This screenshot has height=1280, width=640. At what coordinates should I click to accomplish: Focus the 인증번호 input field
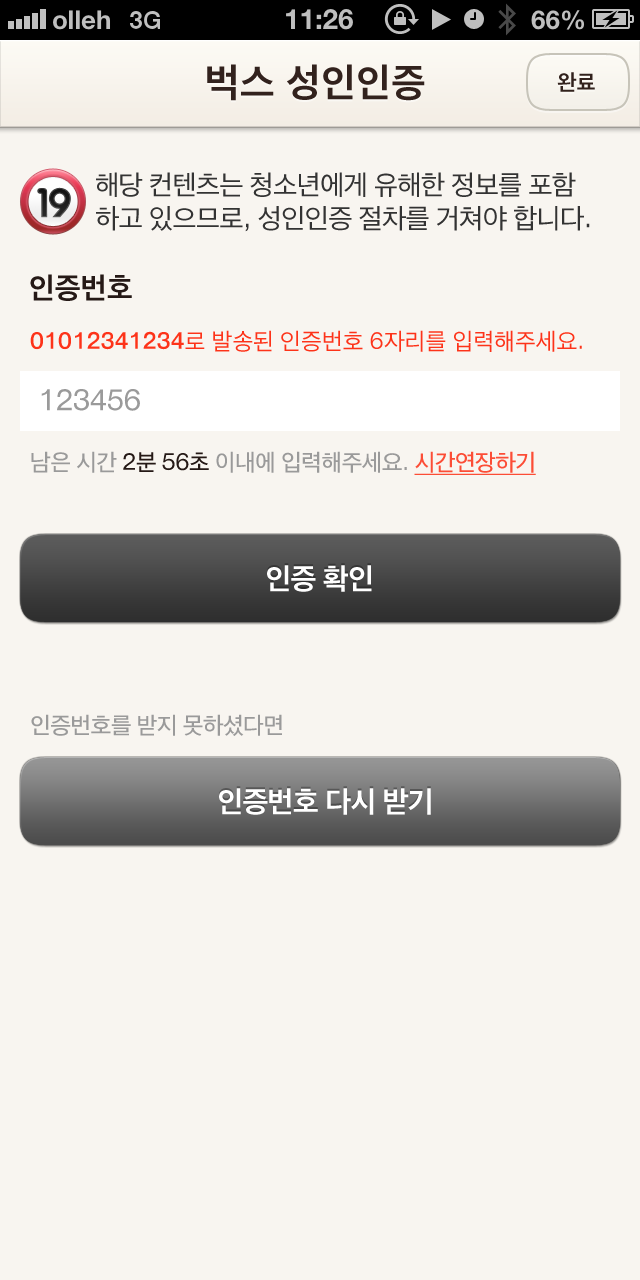coord(320,401)
